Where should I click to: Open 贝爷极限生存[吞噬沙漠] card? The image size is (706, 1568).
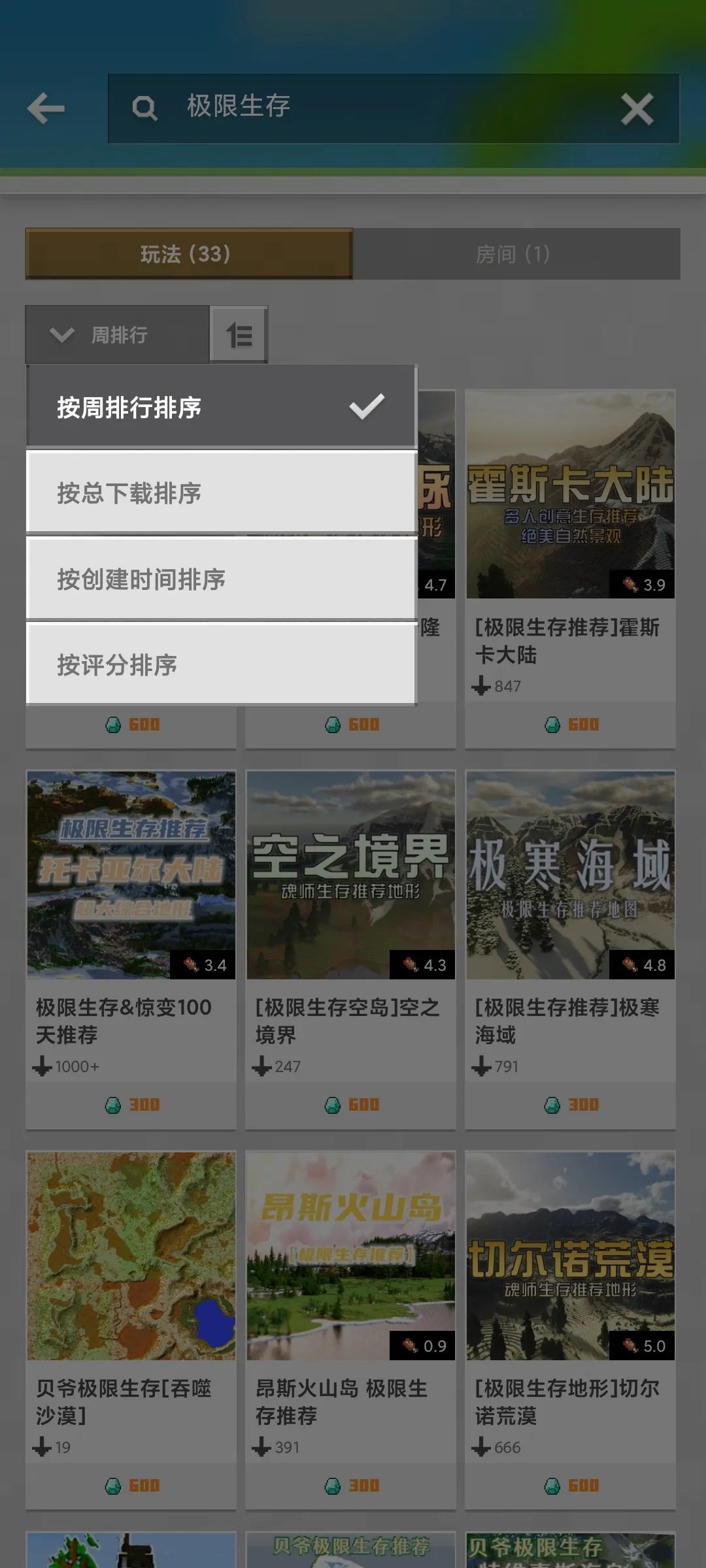[131, 1294]
